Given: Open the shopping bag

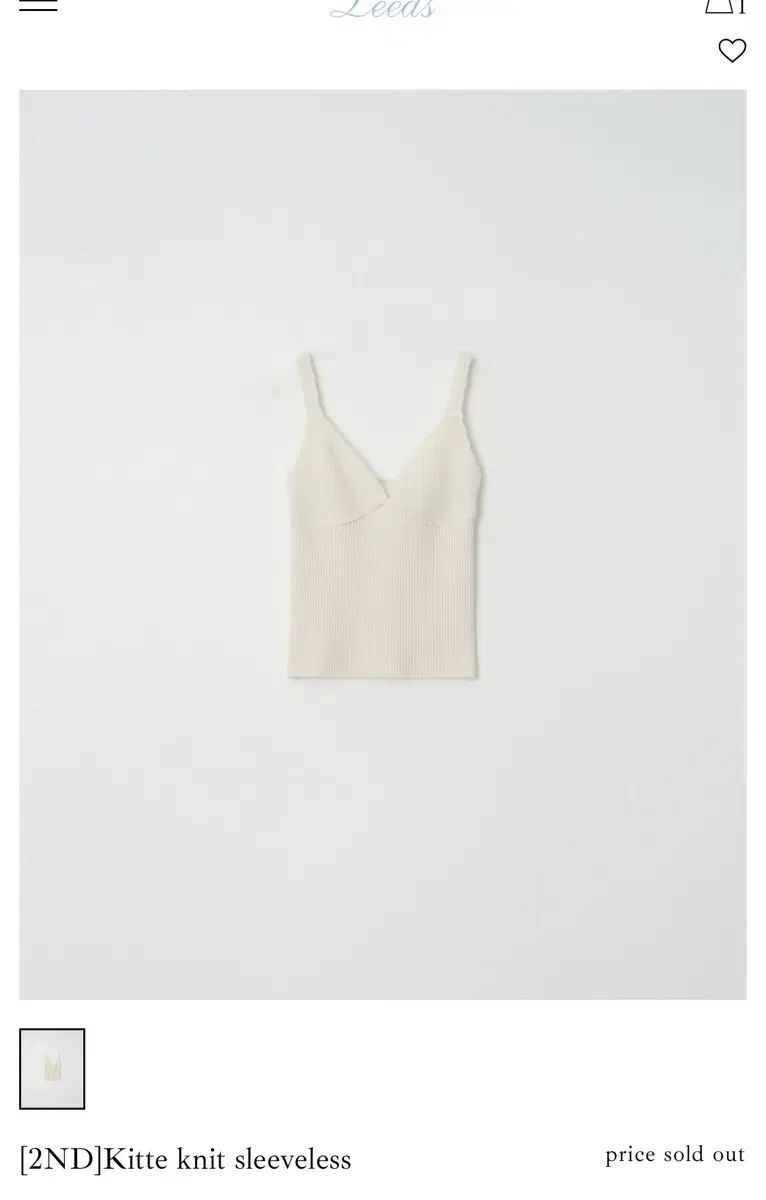Looking at the screenshot, I should pyautogui.click(x=724, y=5).
